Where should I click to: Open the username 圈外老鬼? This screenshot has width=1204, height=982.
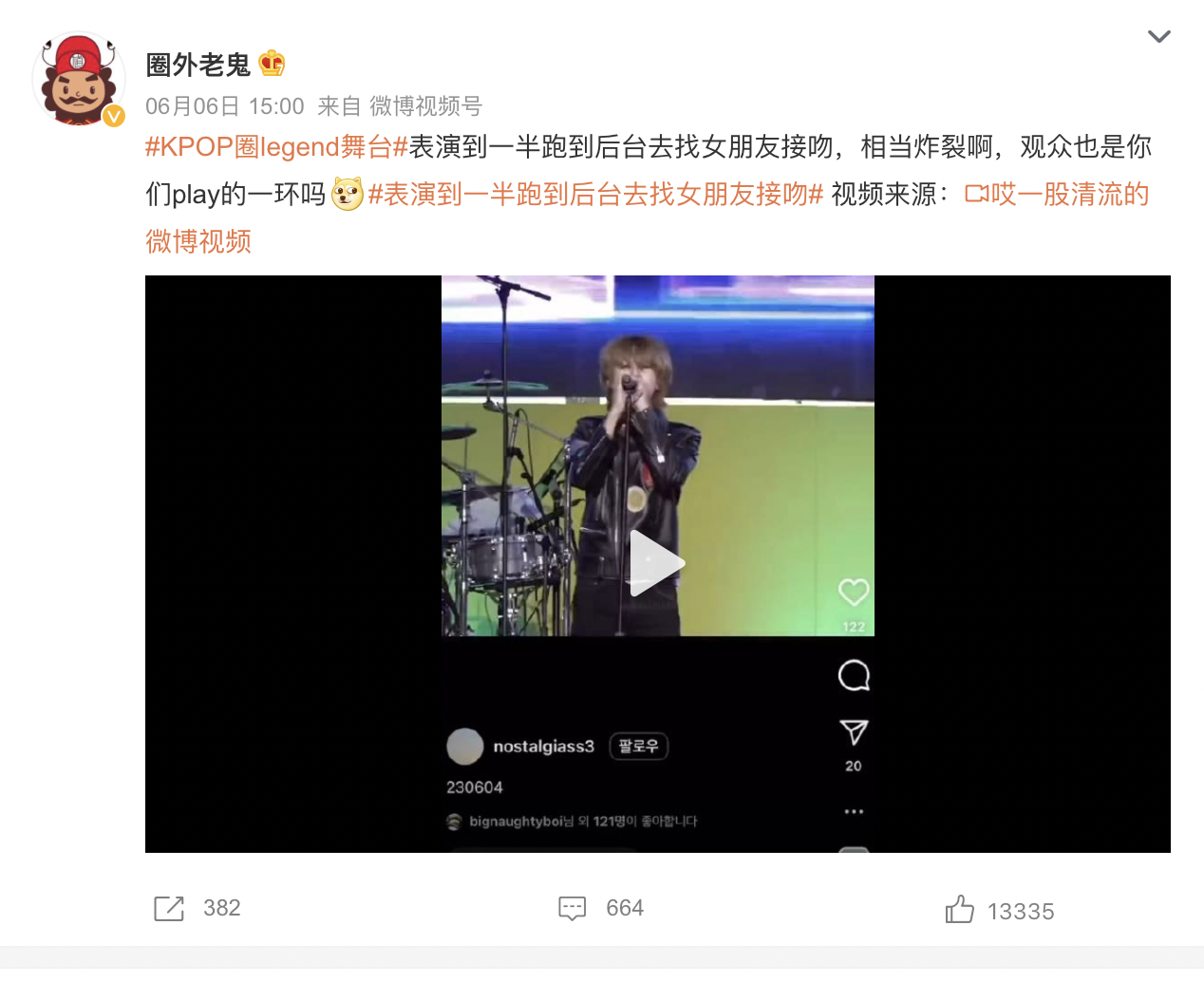[198, 65]
